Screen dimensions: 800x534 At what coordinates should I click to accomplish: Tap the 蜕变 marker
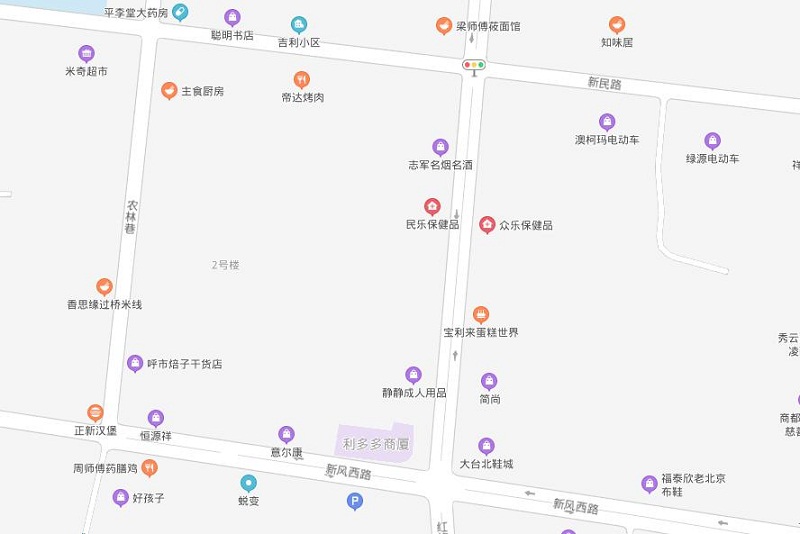(x=248, y=483)
